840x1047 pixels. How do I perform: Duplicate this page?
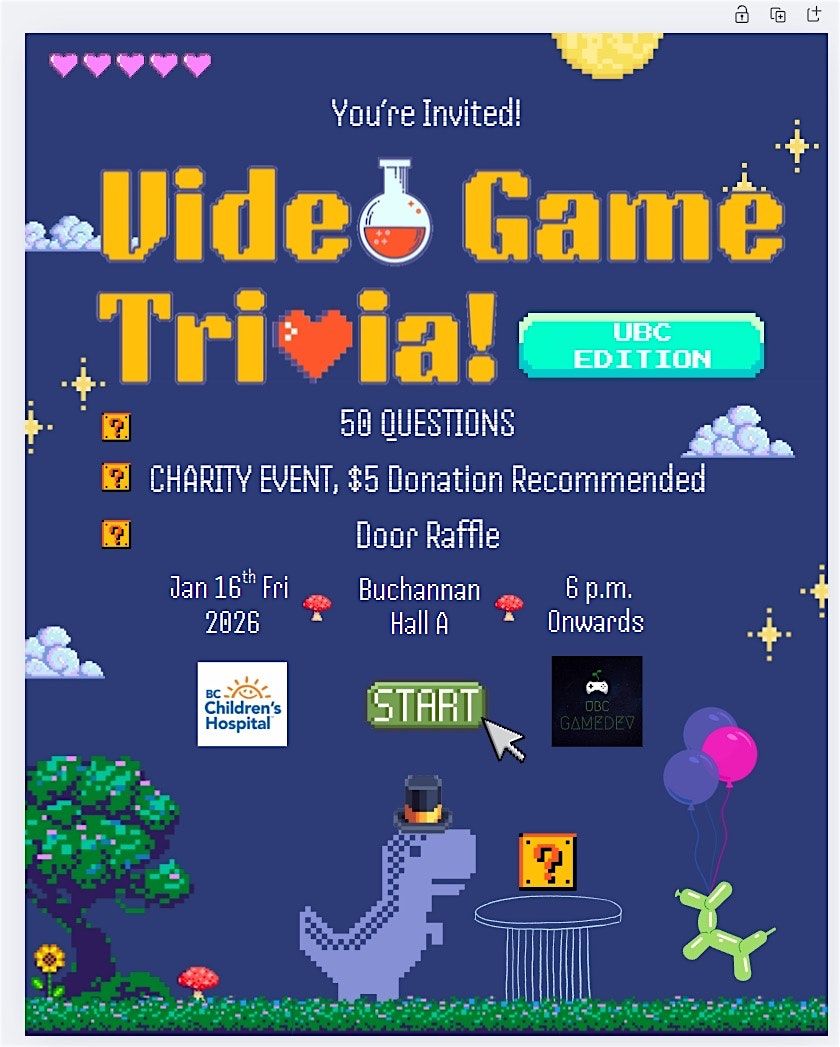778,14
